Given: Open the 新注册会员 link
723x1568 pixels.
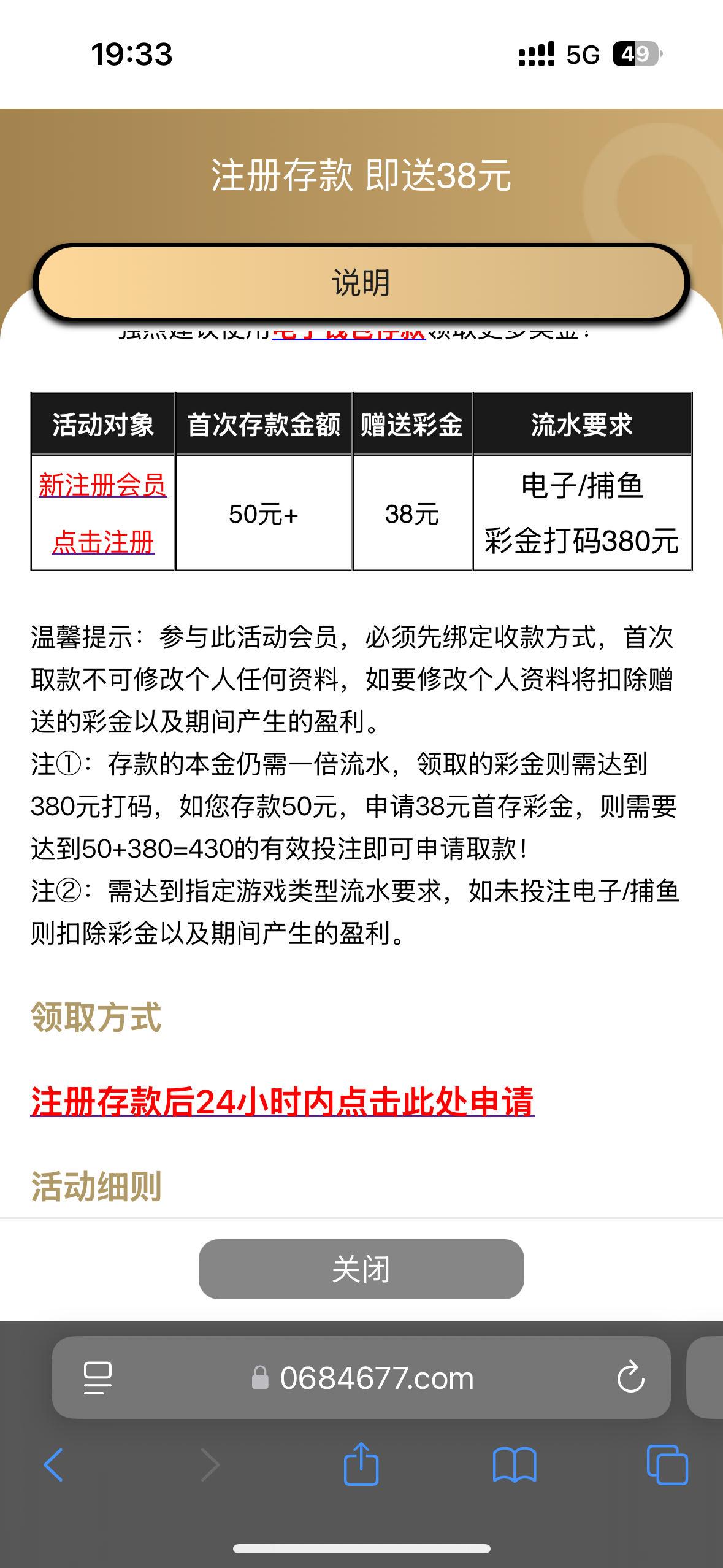Looking at the screenshot, I should [102, 485].
